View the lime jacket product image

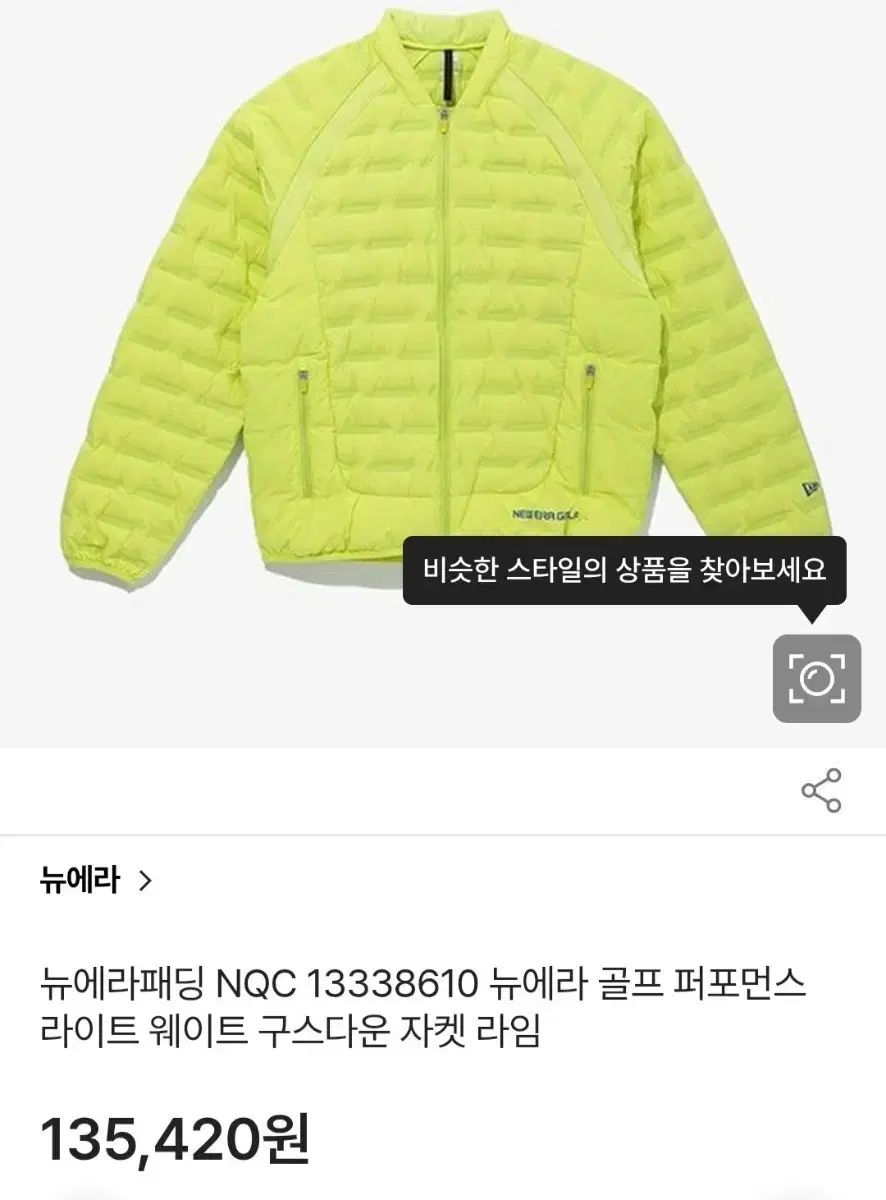(440, 300)
